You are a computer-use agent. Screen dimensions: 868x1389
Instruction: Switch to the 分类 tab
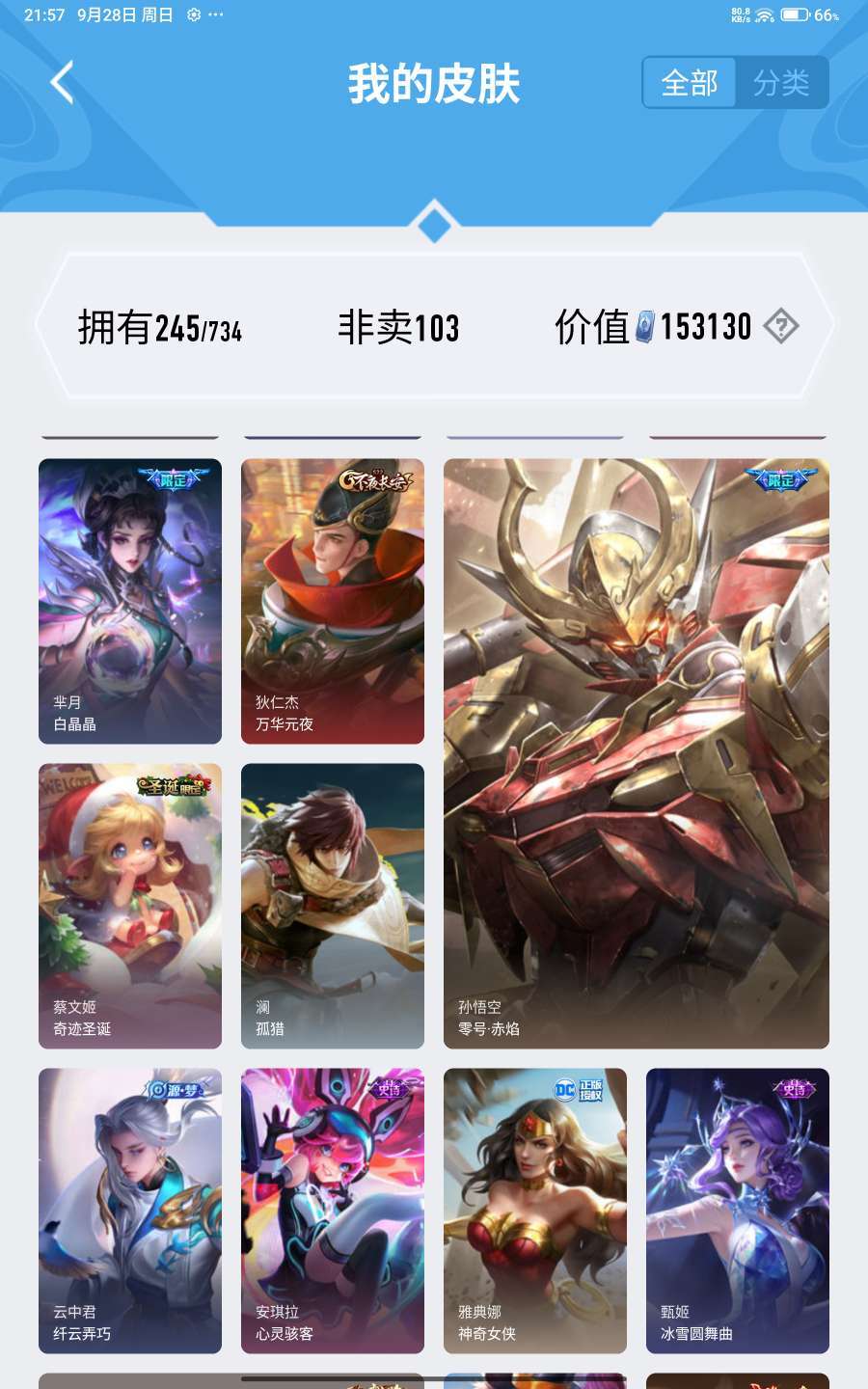coord(781,83)
